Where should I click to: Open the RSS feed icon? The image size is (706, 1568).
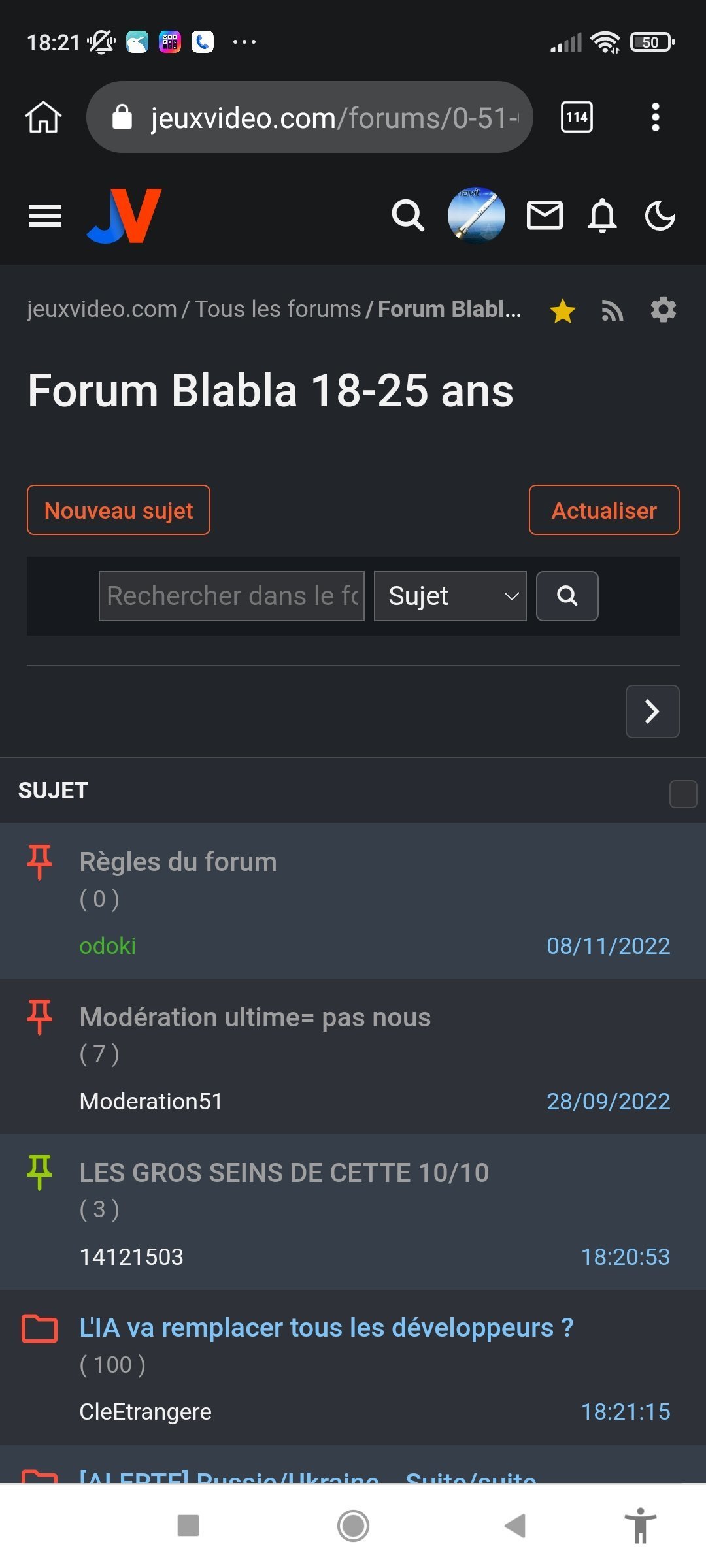click(x=613, y=311)
